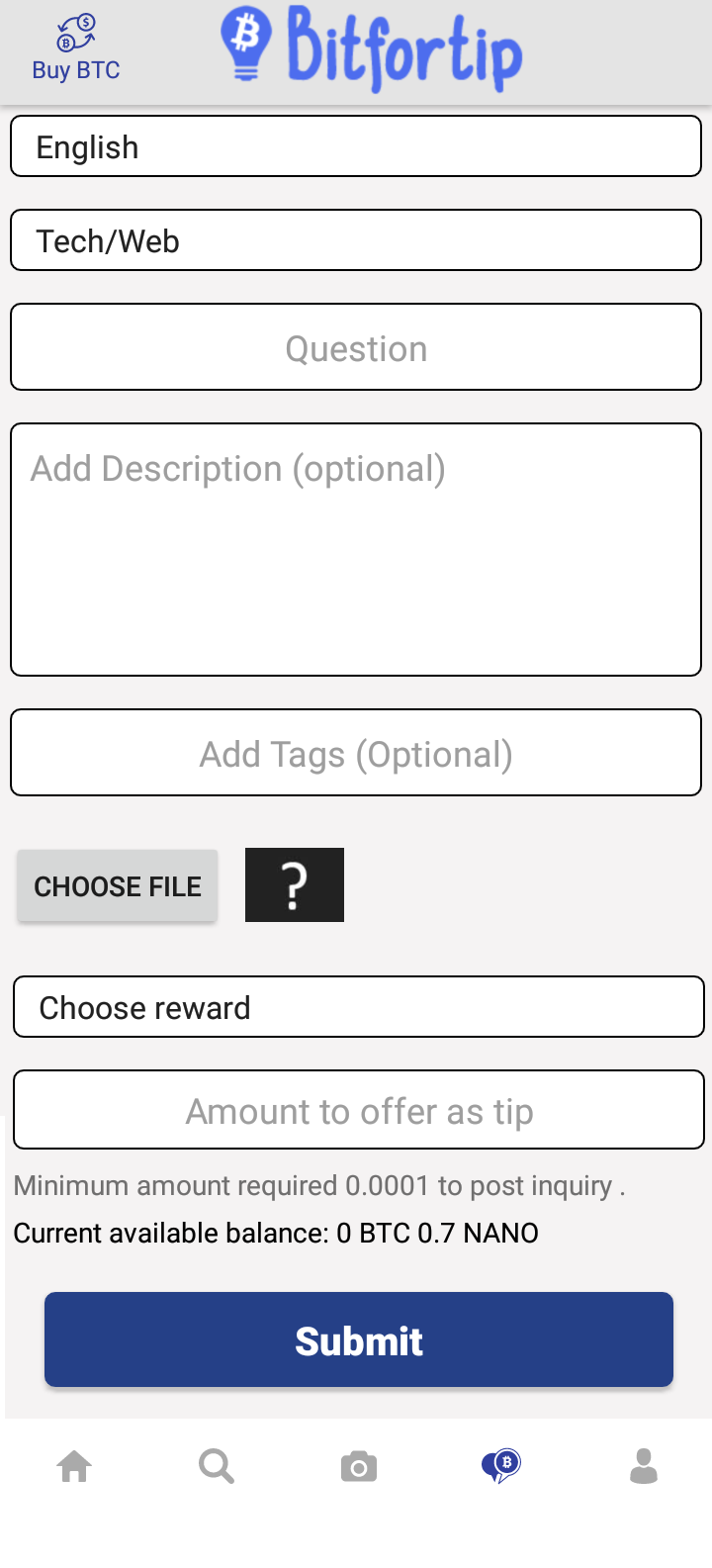Tap the CHOOSE FILE button
The height and width of the screenshot is (1568, 712).
(x=118, y=886)
